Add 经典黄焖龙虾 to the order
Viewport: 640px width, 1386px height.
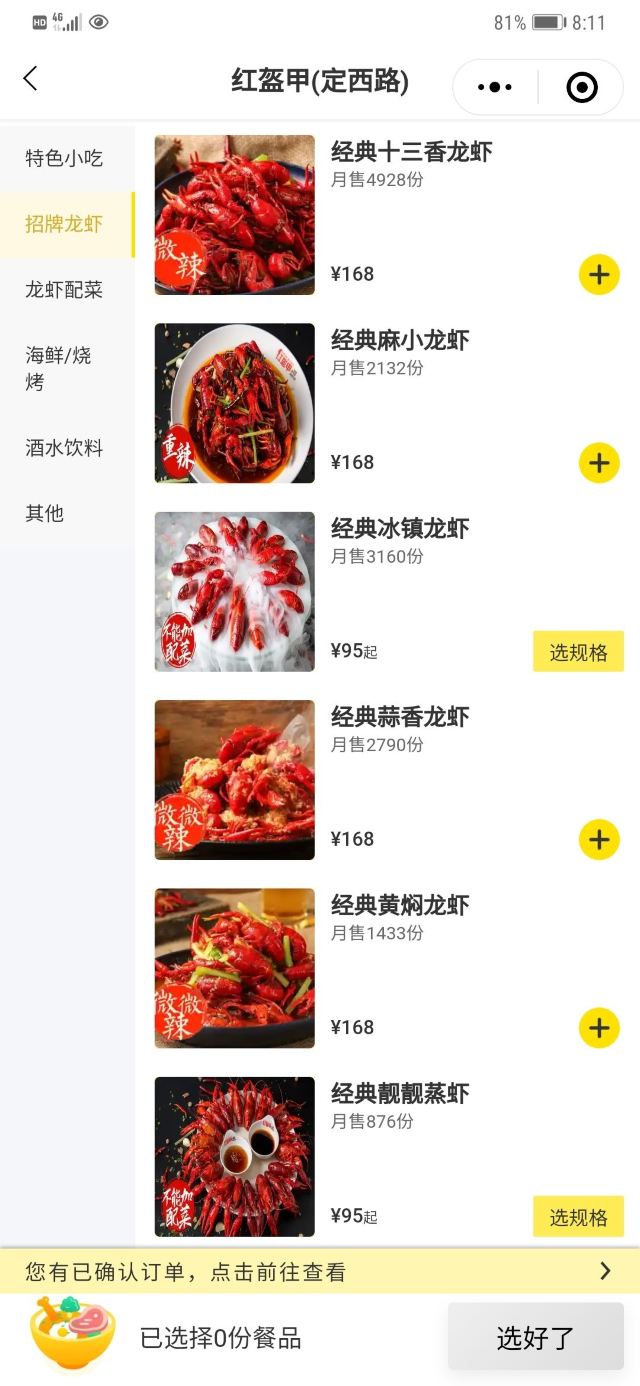(x=599, y=1028)
